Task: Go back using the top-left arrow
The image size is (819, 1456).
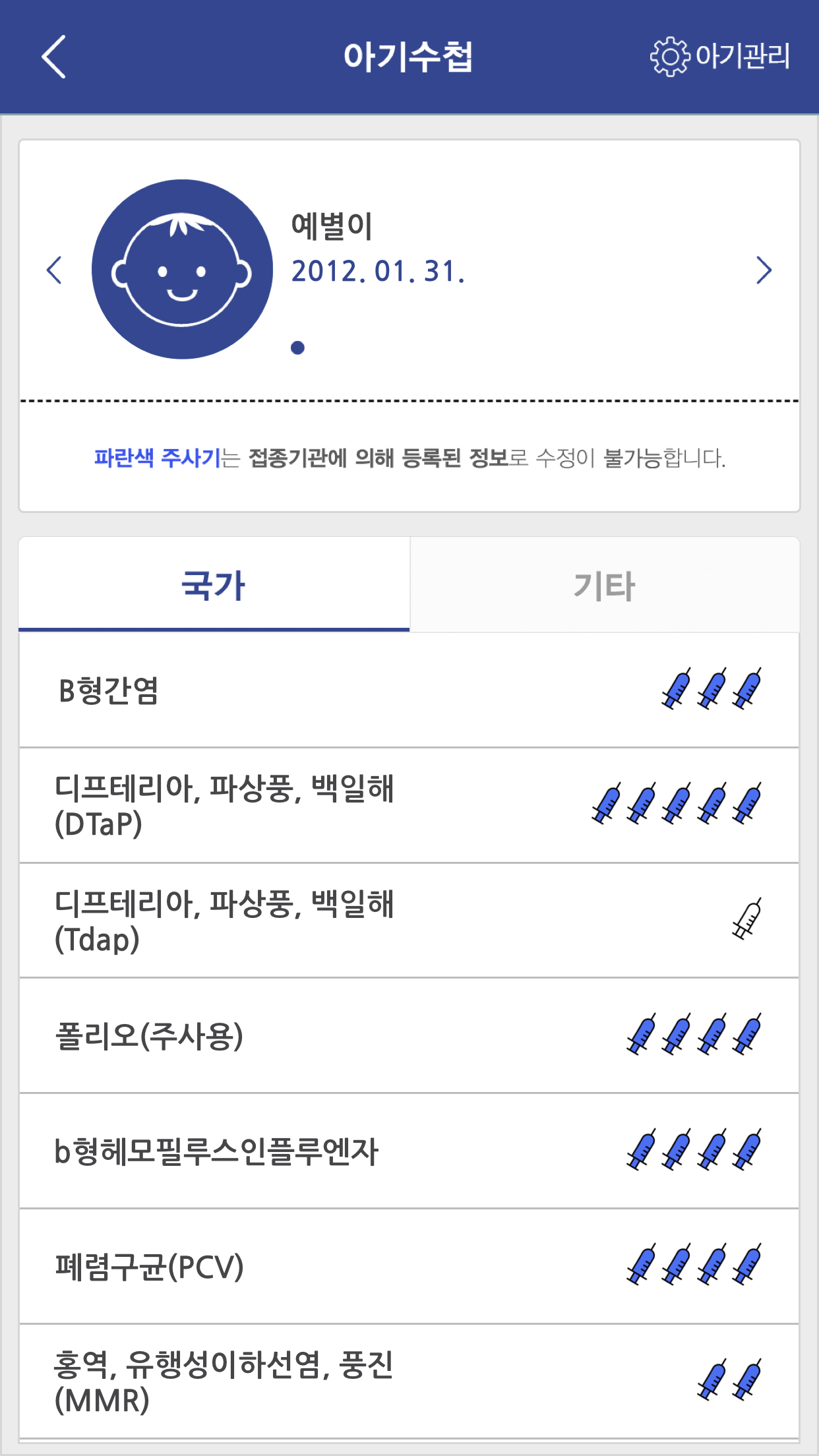Action: pos(54,57)
